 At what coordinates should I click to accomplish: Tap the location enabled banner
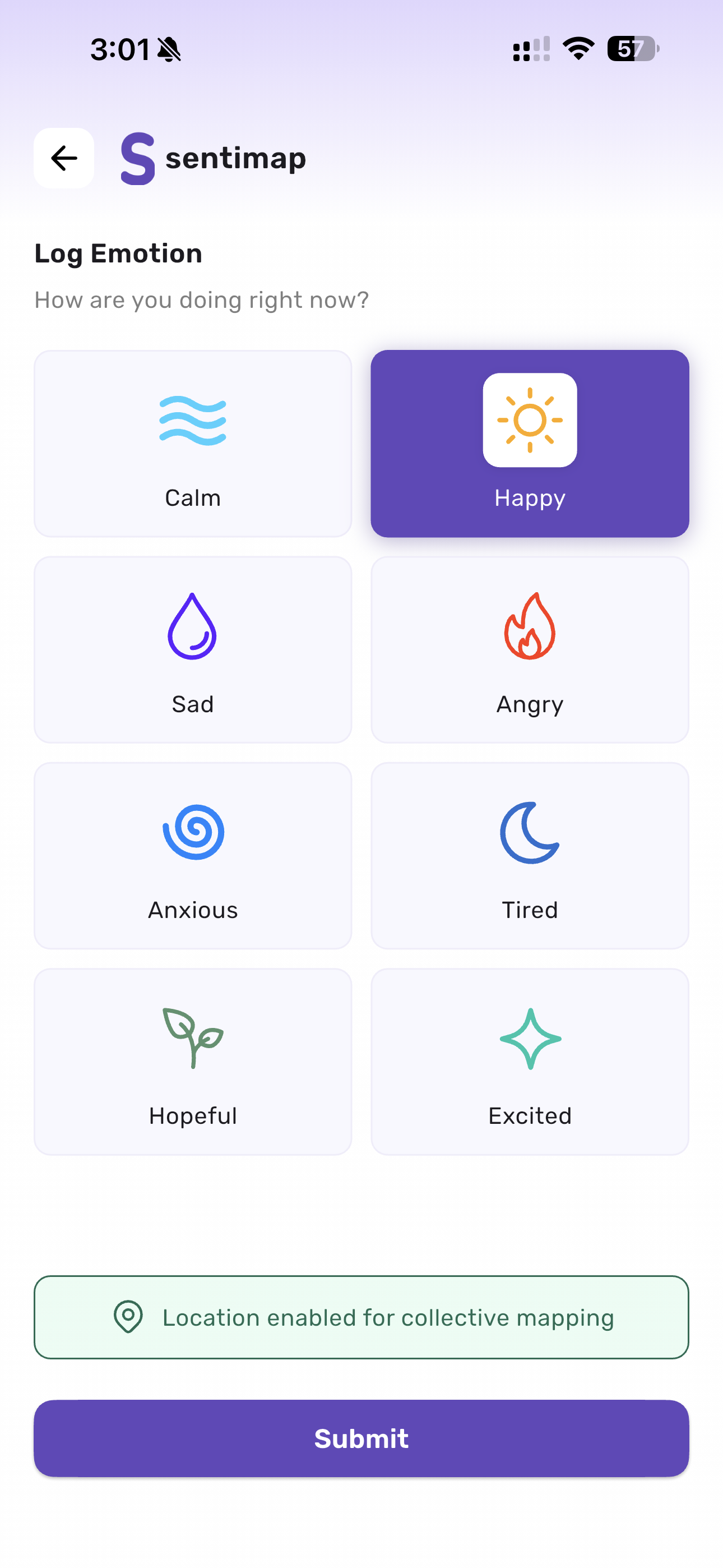[x=361, y=1317]
